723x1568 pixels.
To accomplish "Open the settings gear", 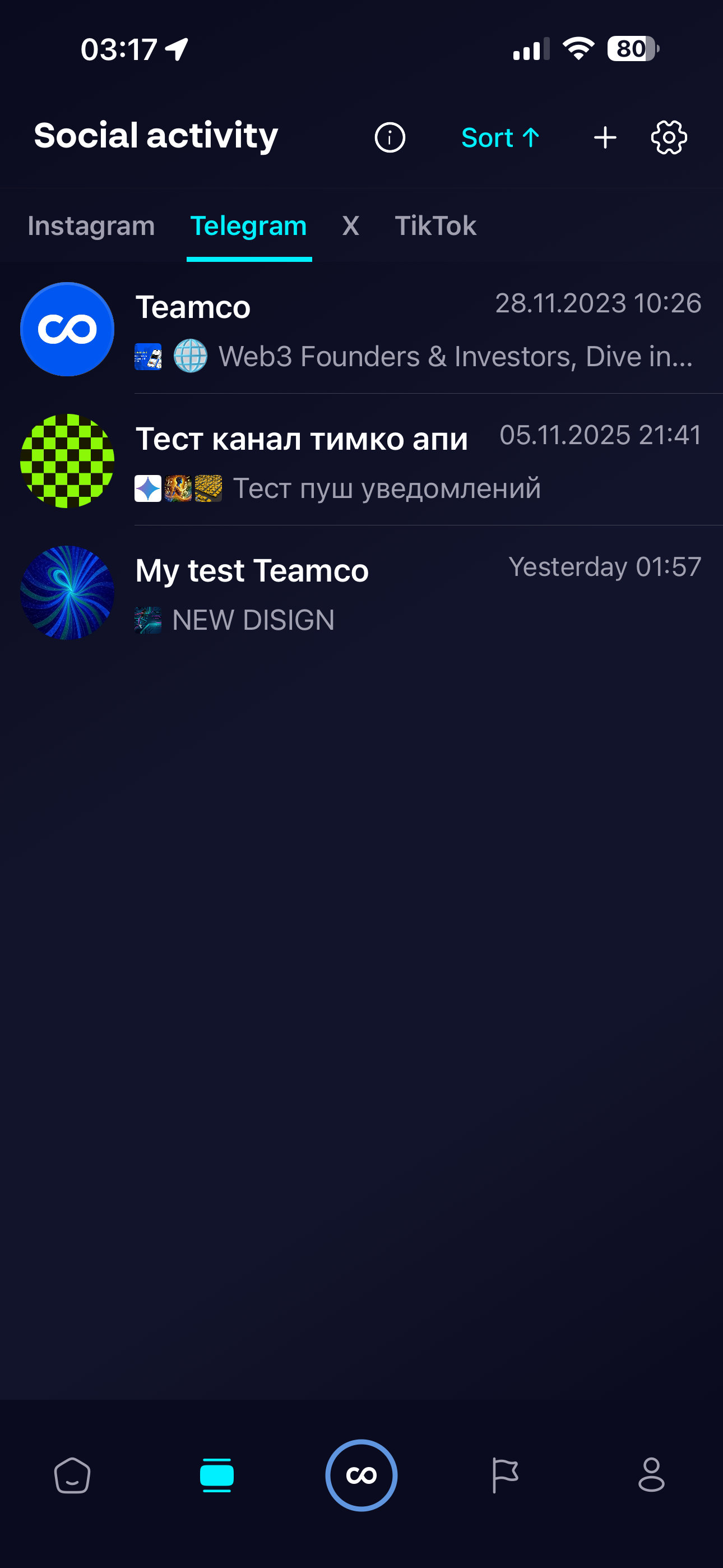I will point(669,137).
